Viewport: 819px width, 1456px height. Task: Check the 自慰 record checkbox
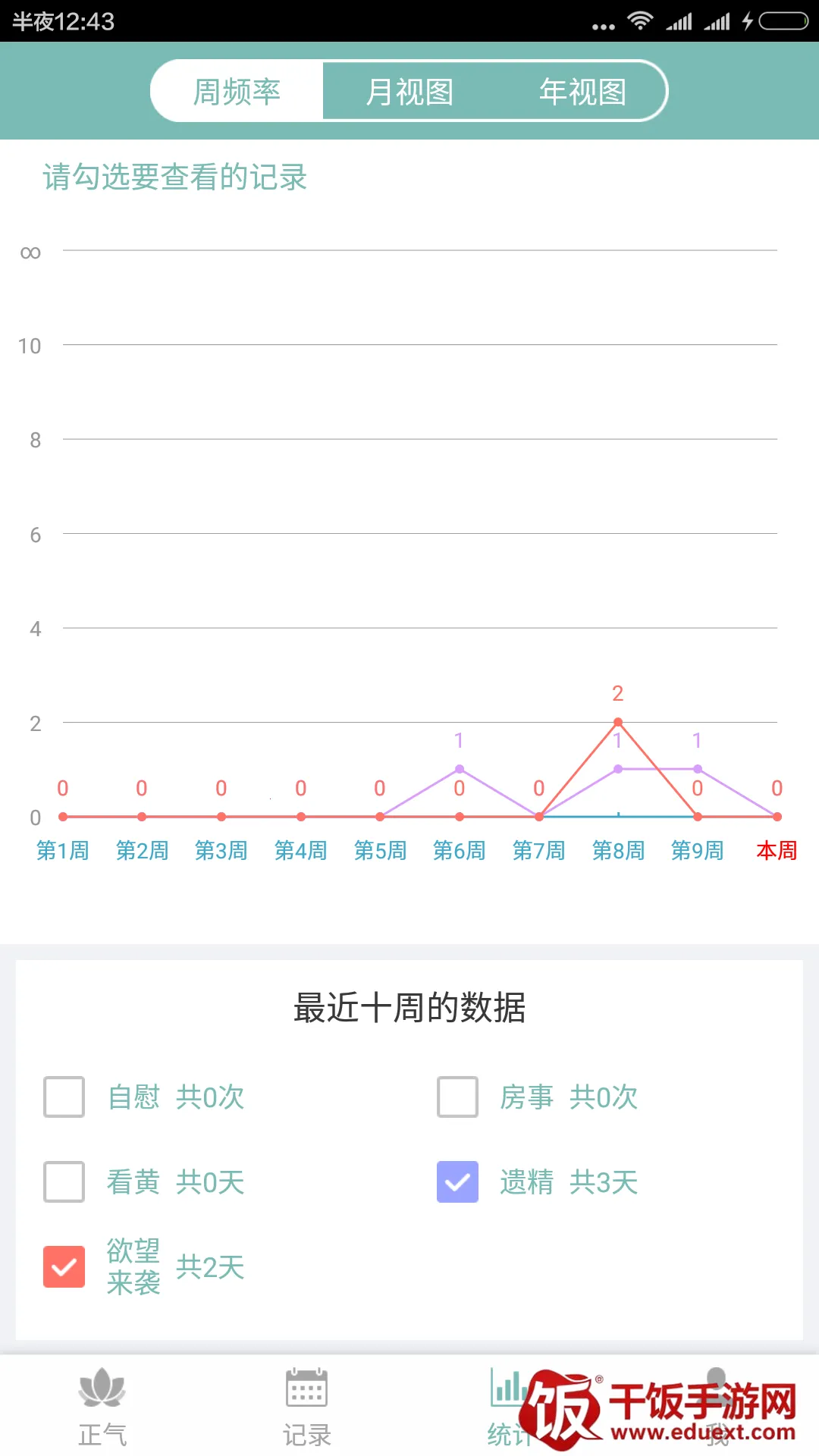pos(64,1097)
